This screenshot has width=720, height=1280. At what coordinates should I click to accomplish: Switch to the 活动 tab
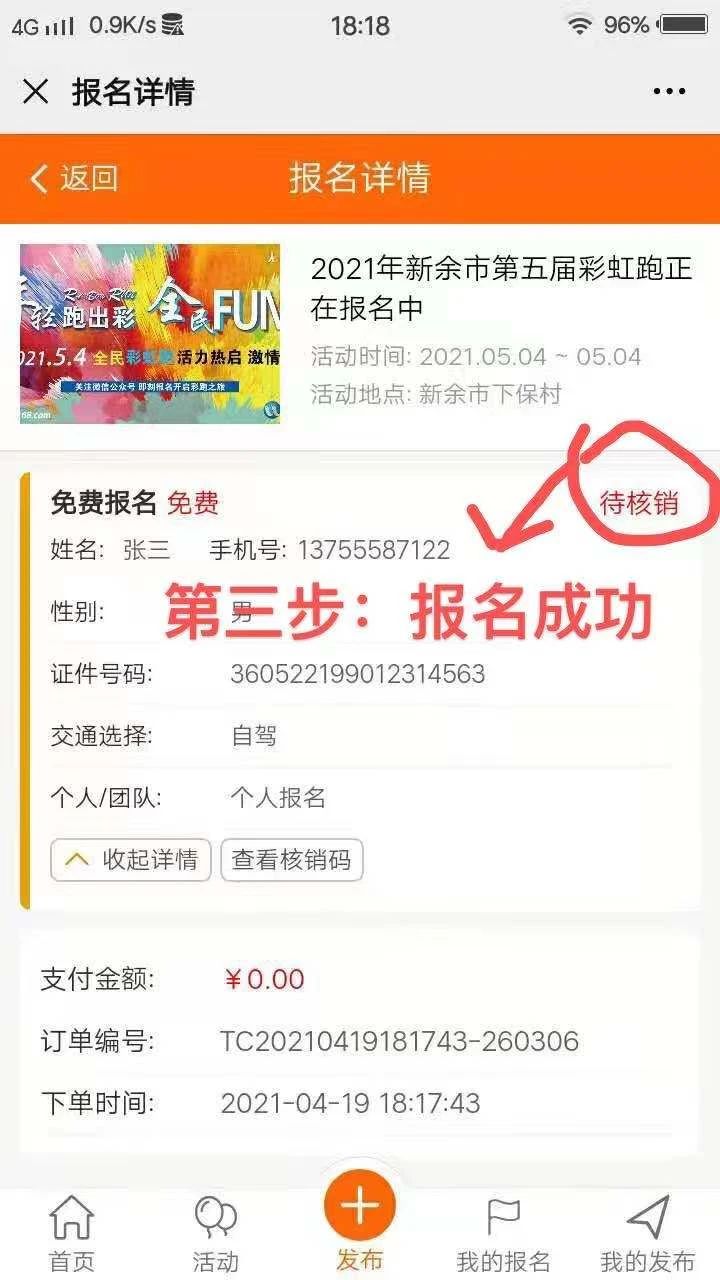pos(216,1233)
